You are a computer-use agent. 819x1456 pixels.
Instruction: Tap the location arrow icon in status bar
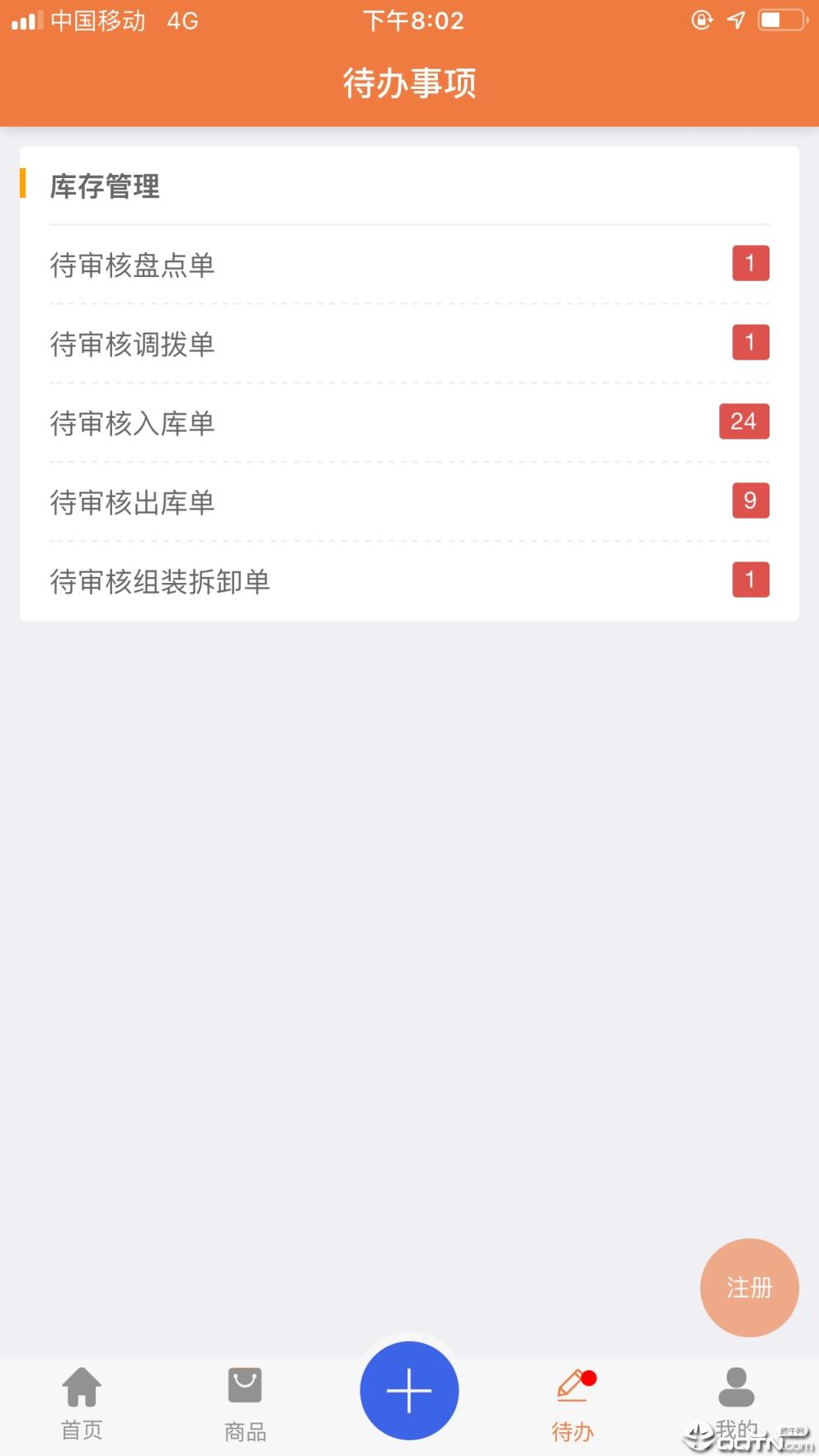tap(737, 21)
